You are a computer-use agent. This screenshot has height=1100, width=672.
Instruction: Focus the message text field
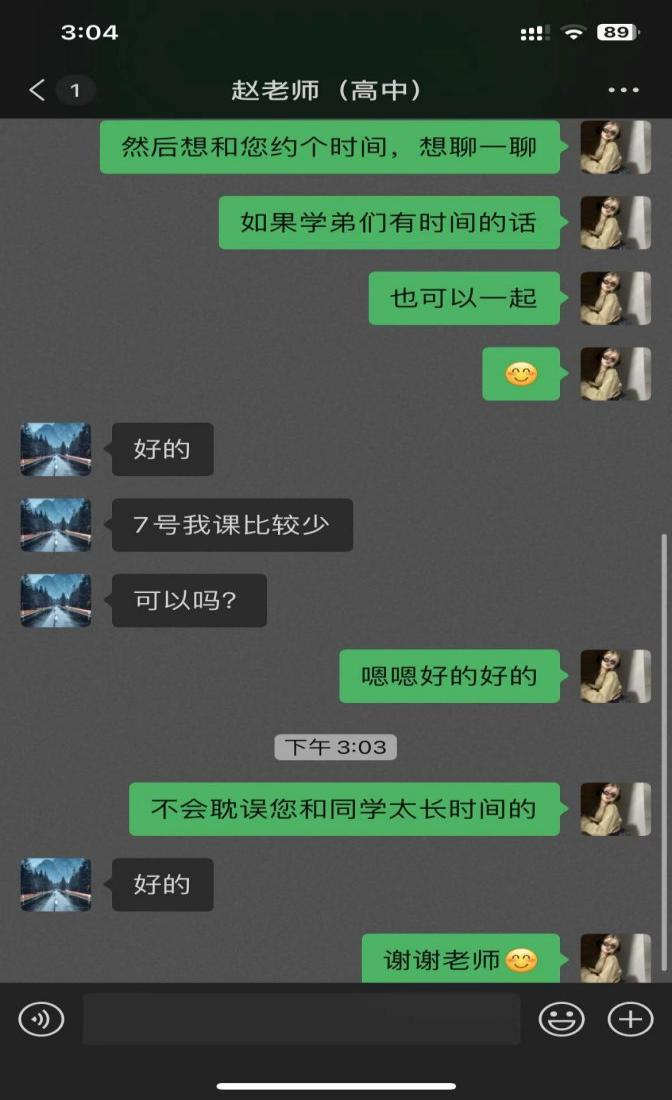(300, 1019)
